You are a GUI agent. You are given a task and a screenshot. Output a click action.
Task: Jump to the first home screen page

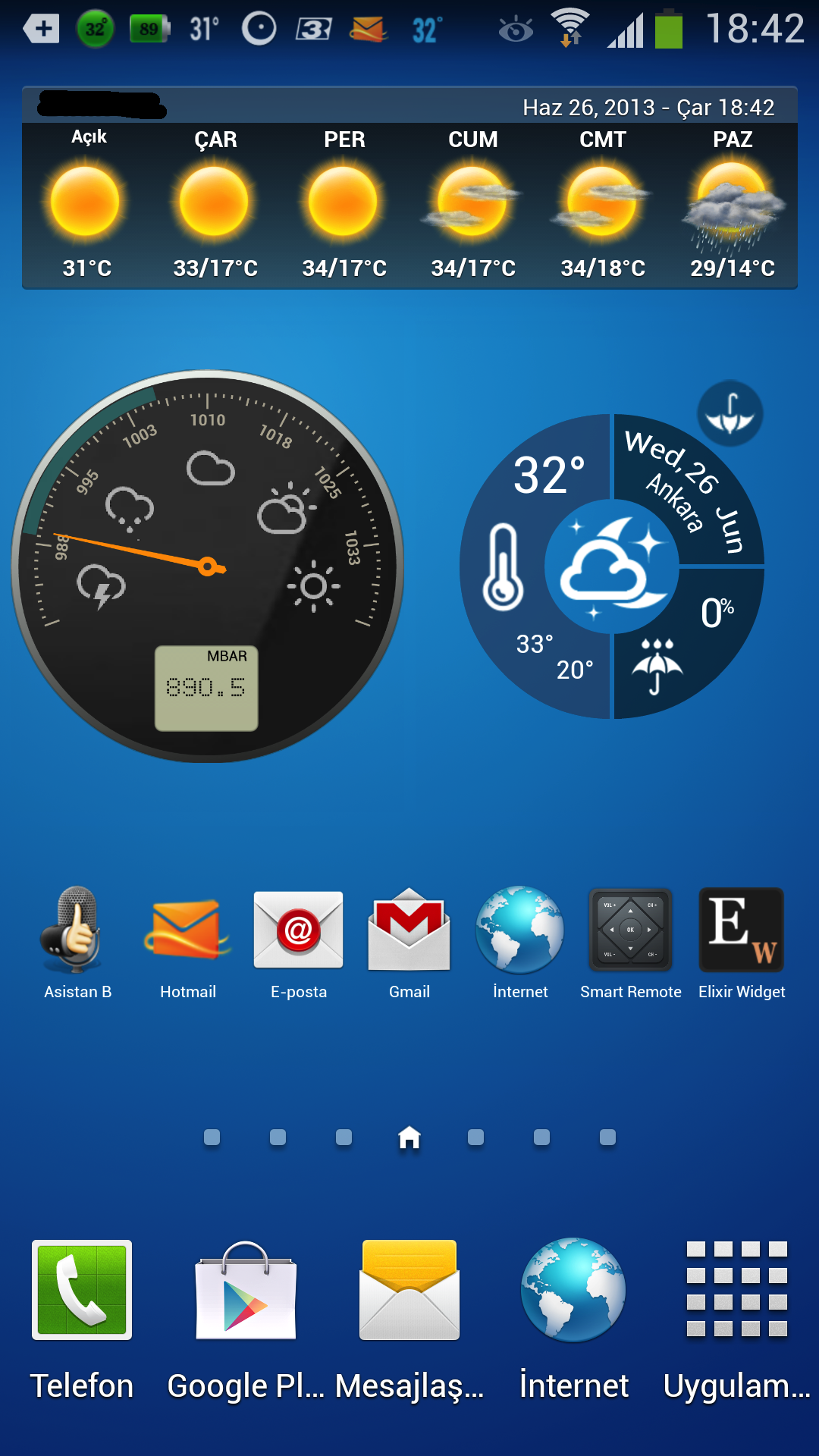pyautogui.click(x=212, y=1137)
